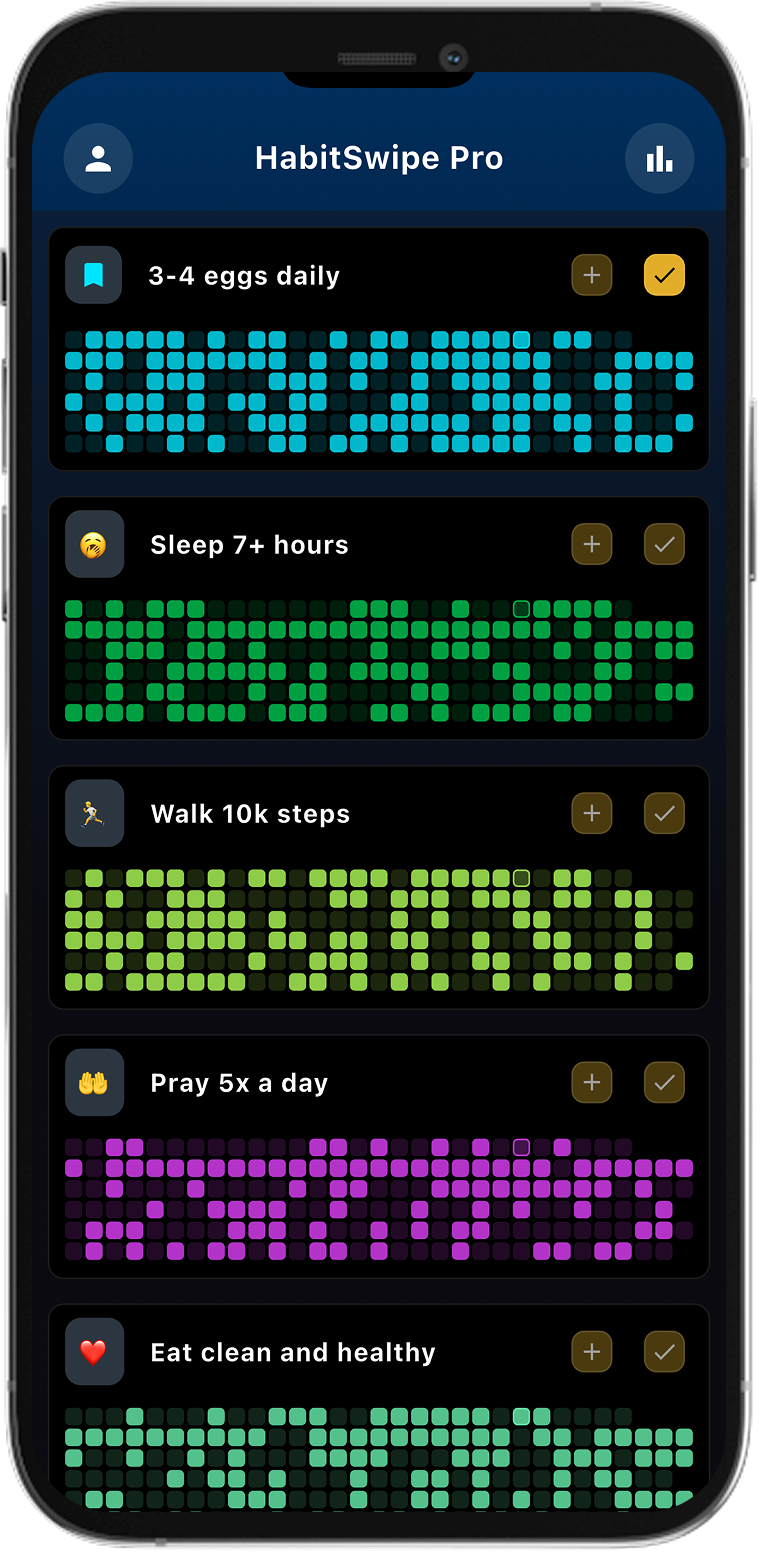Open the statistics bar chart view
The height and width of the screenshot is (1552, 759).
[x=660, y=158]
